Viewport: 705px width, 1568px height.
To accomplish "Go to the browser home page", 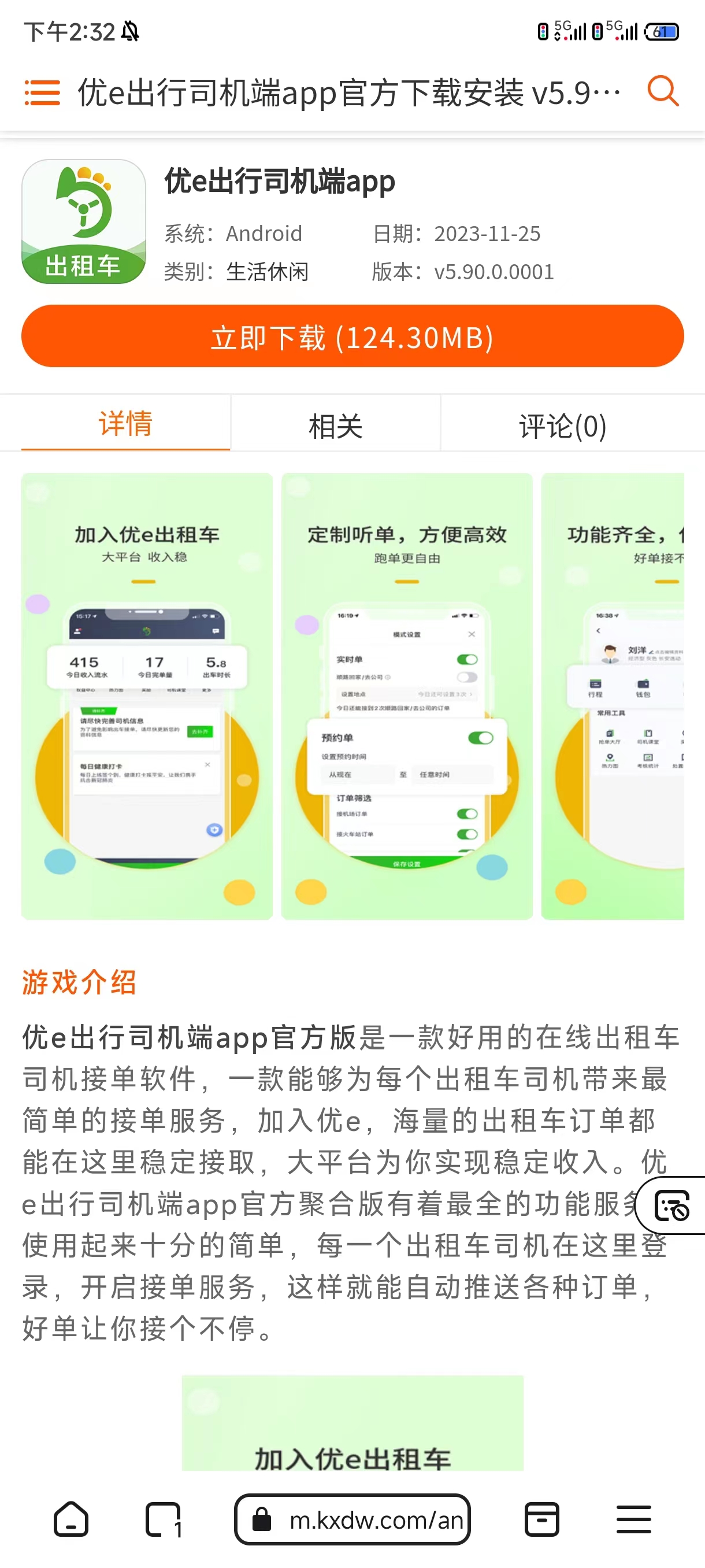I will [x=71, y=1519].
